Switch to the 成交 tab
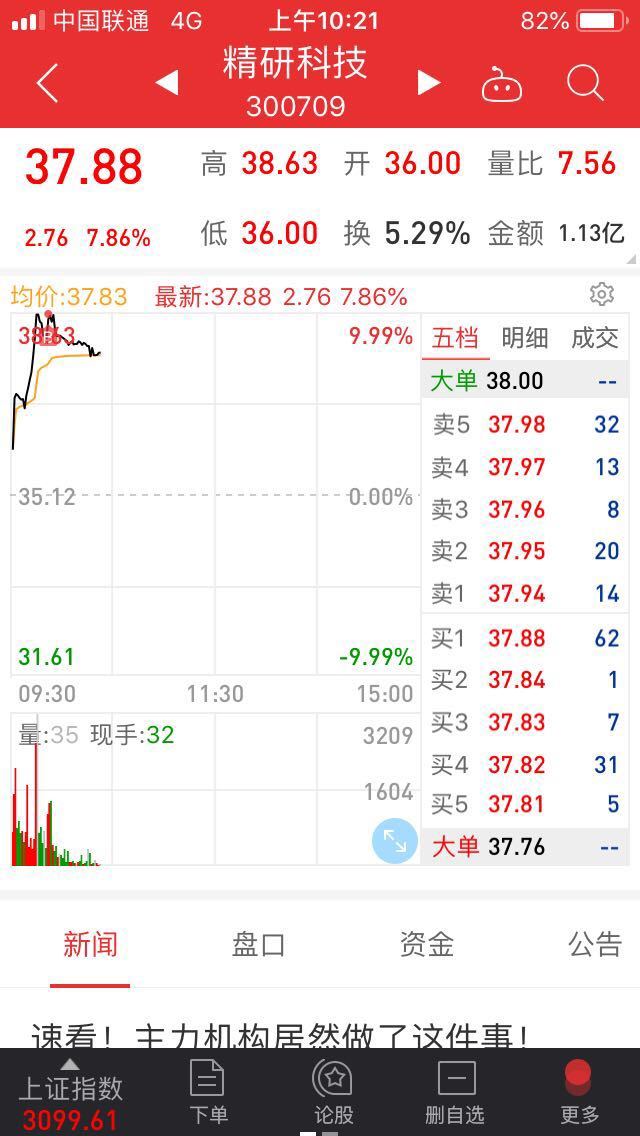The image size is (640, 1136). pyautogui.click(x=595, y=338)
